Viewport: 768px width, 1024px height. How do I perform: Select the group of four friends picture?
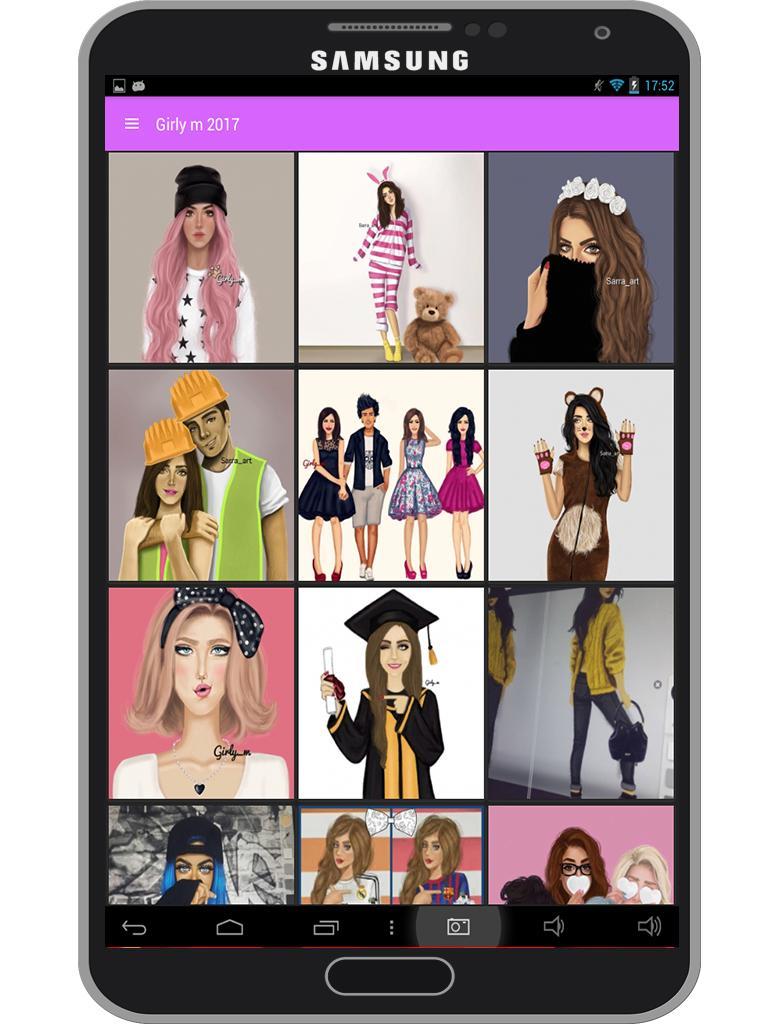[x=391, y=475]
